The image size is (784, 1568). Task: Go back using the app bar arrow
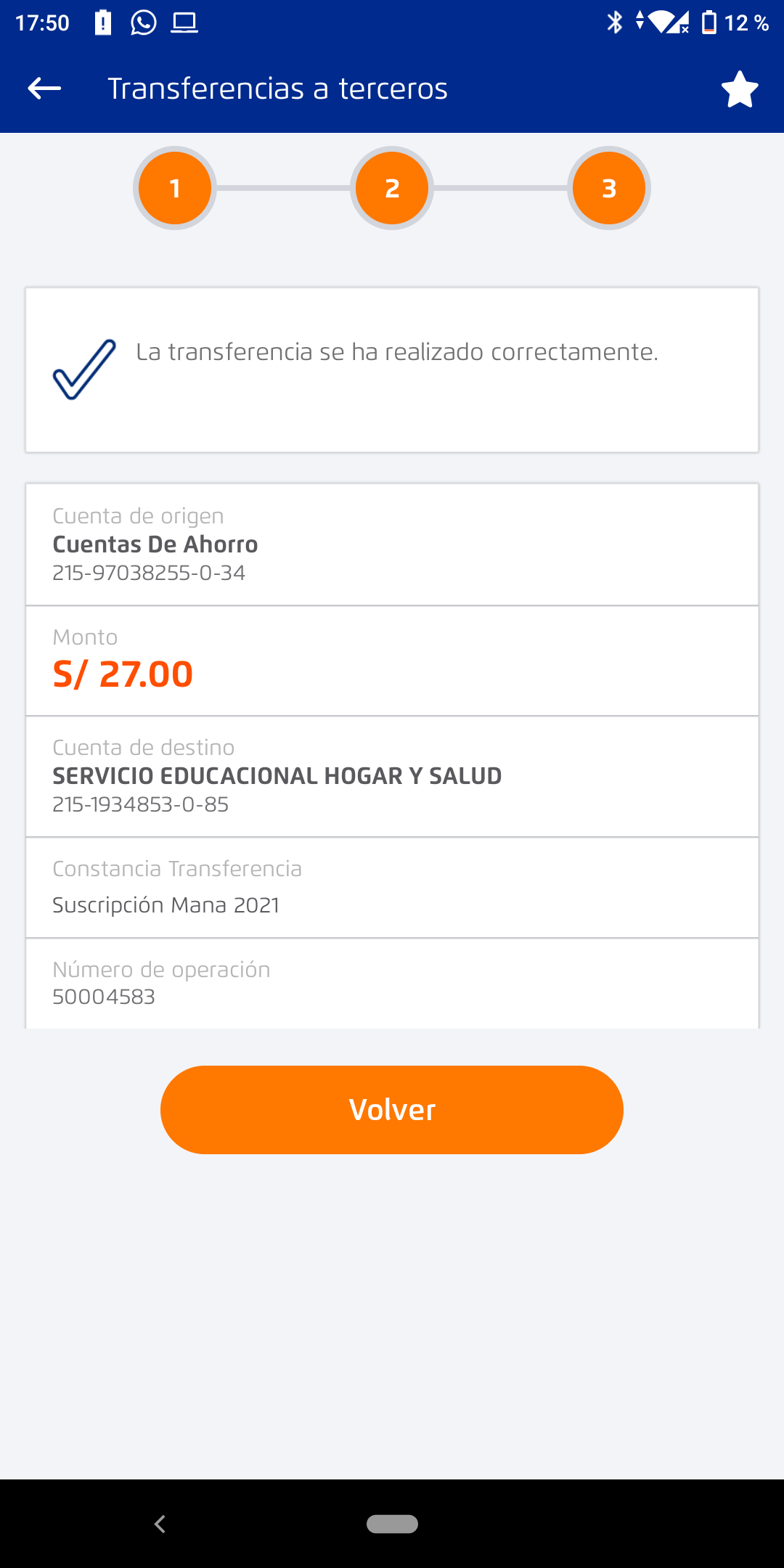point(44,89)
